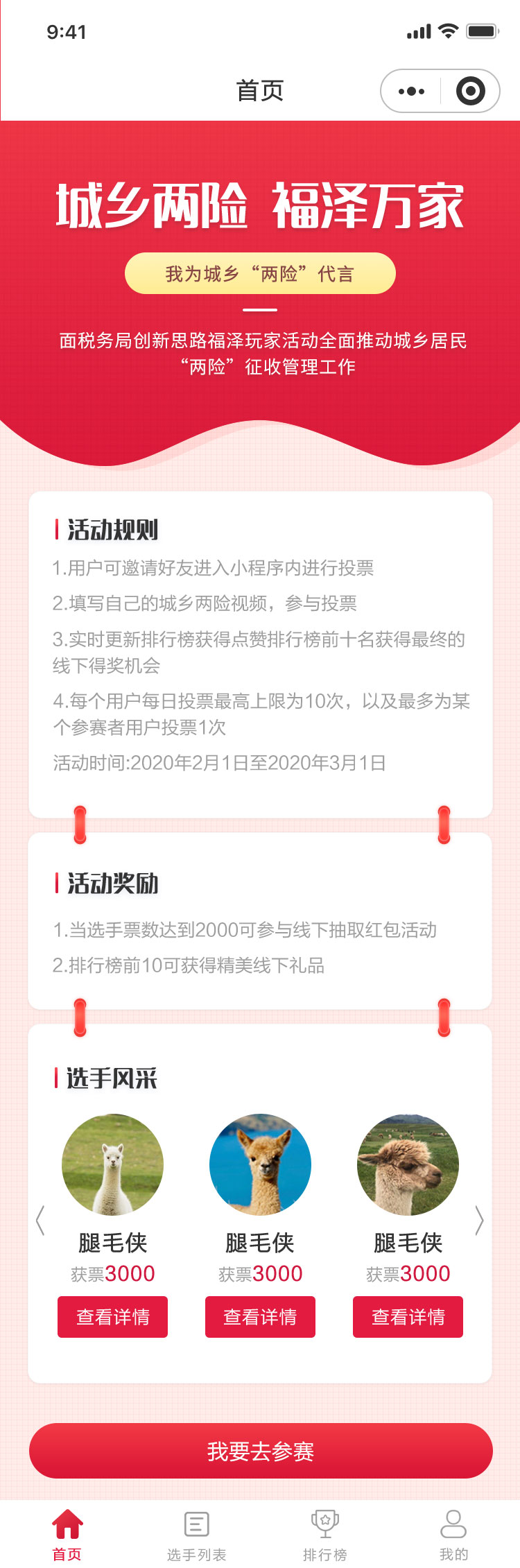This screenshot has height=1568, width=520.
Task: Show next contestants with the right arrow
Action: 479,1220
